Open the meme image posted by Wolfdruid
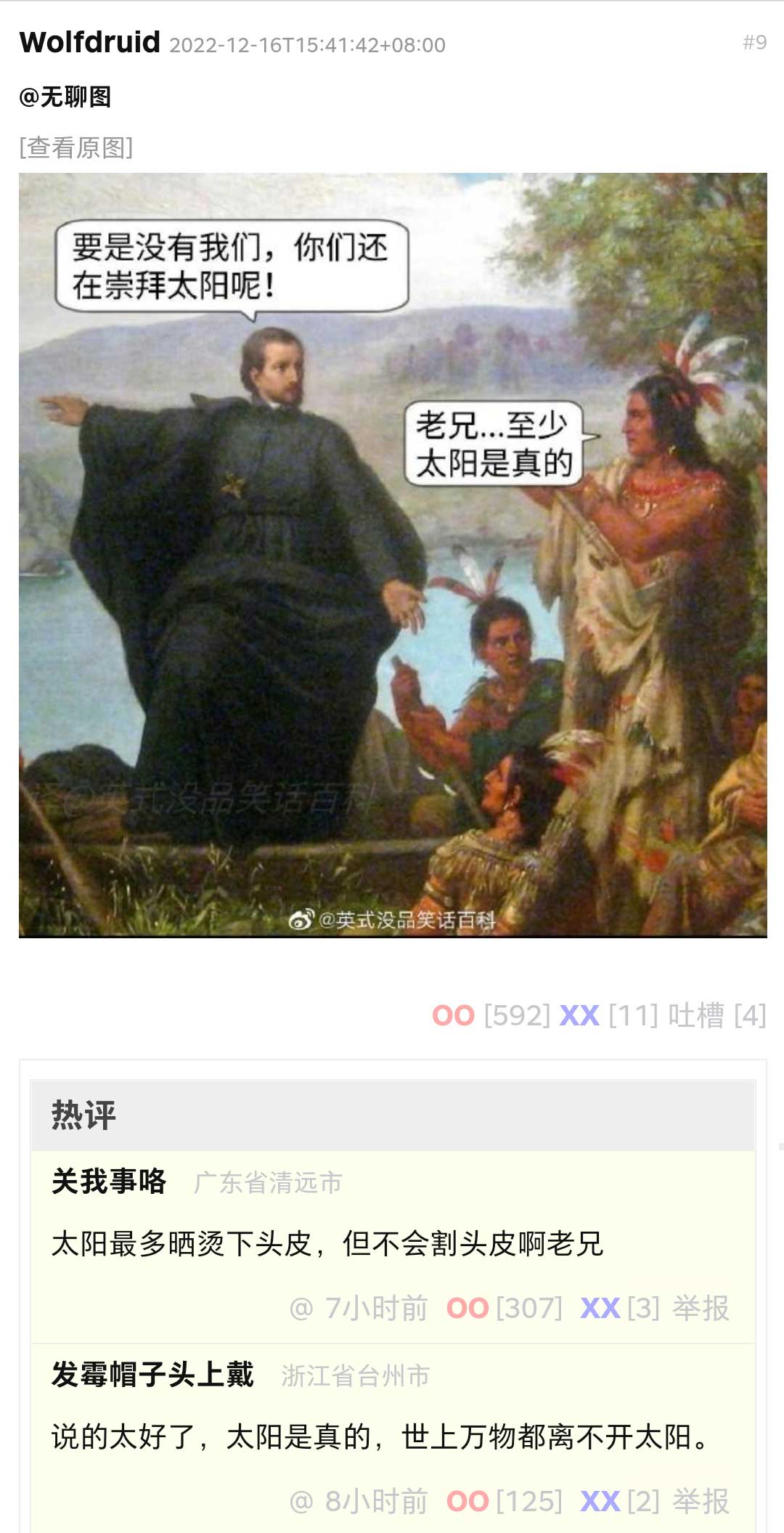The image size is (784, 1533). tap(393, 555)
